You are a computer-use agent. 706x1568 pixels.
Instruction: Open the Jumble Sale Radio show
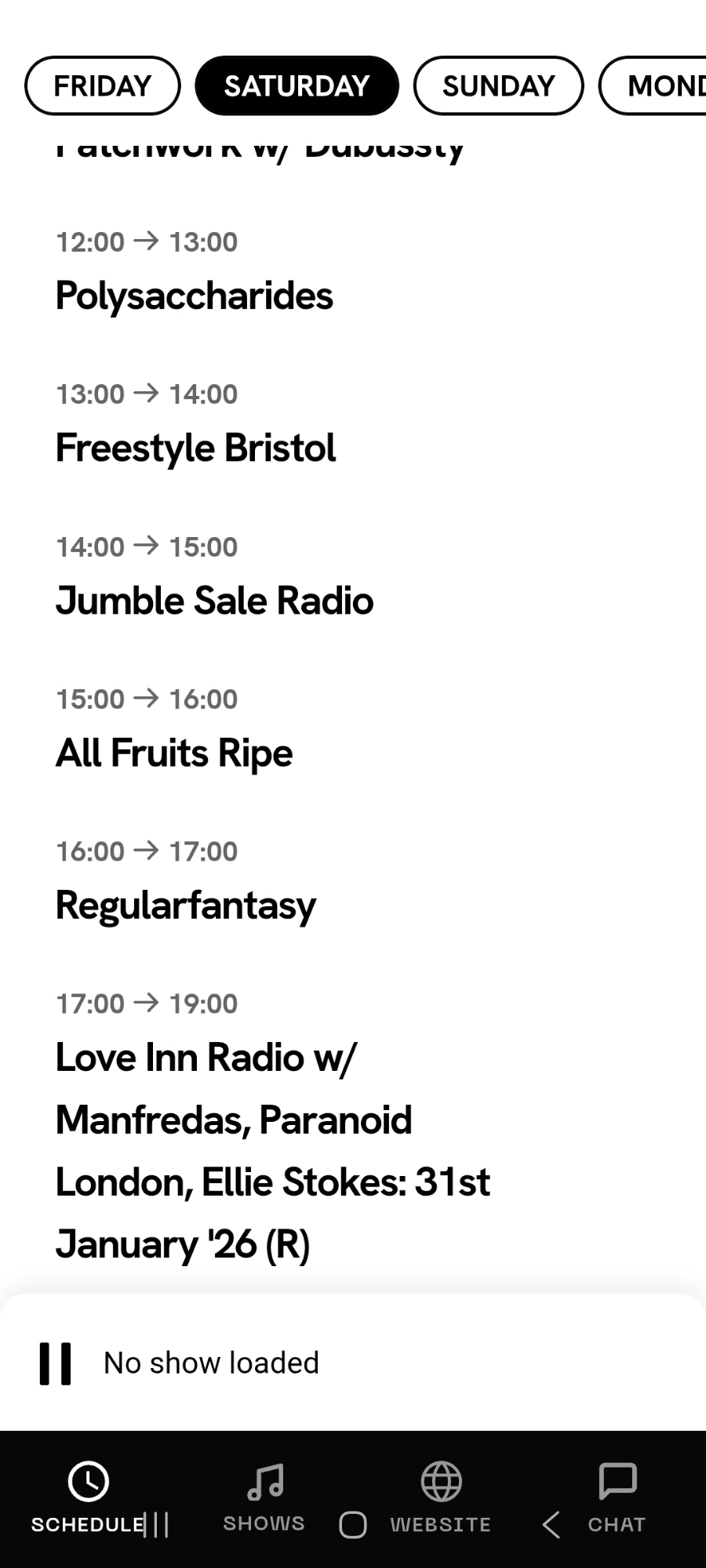click(214, 601)
